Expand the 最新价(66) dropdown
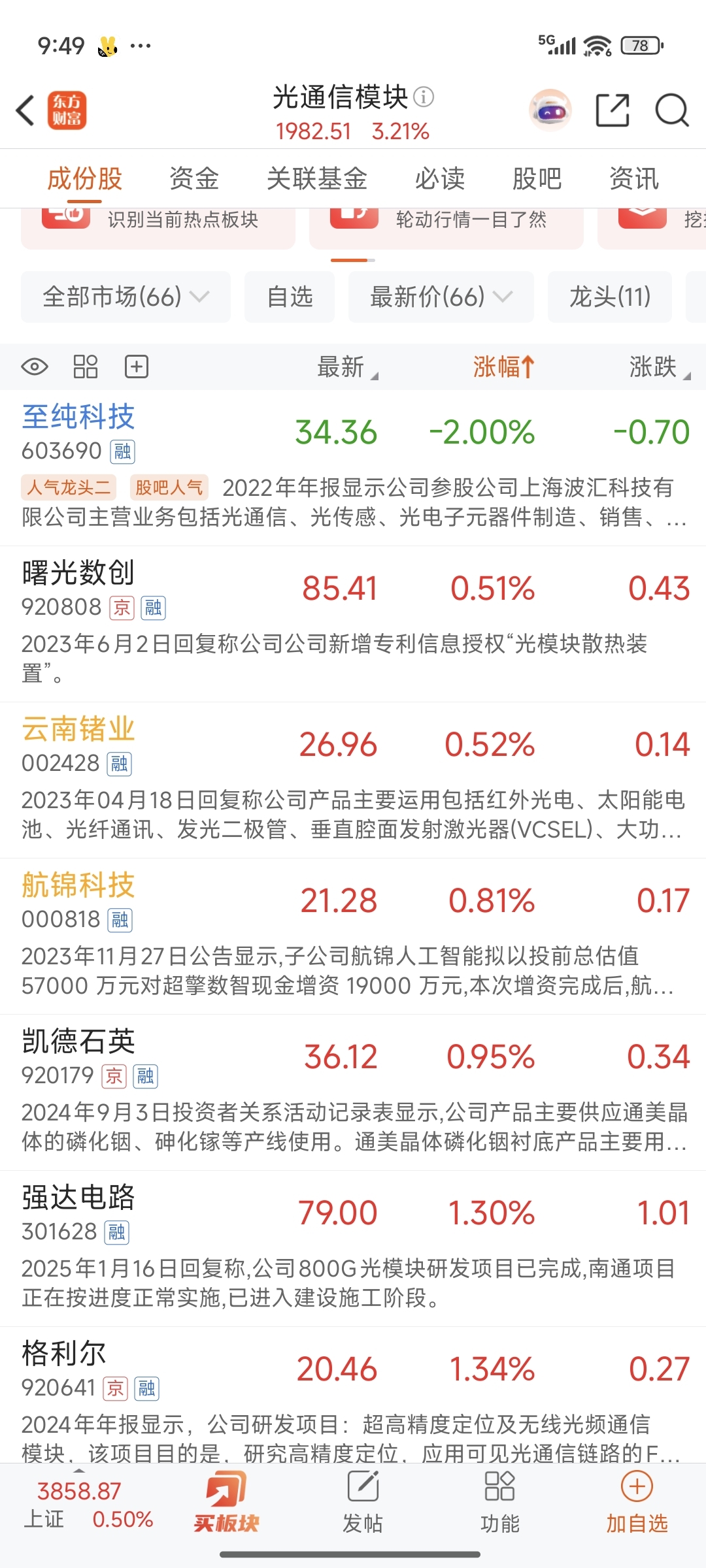 (441, 297)
